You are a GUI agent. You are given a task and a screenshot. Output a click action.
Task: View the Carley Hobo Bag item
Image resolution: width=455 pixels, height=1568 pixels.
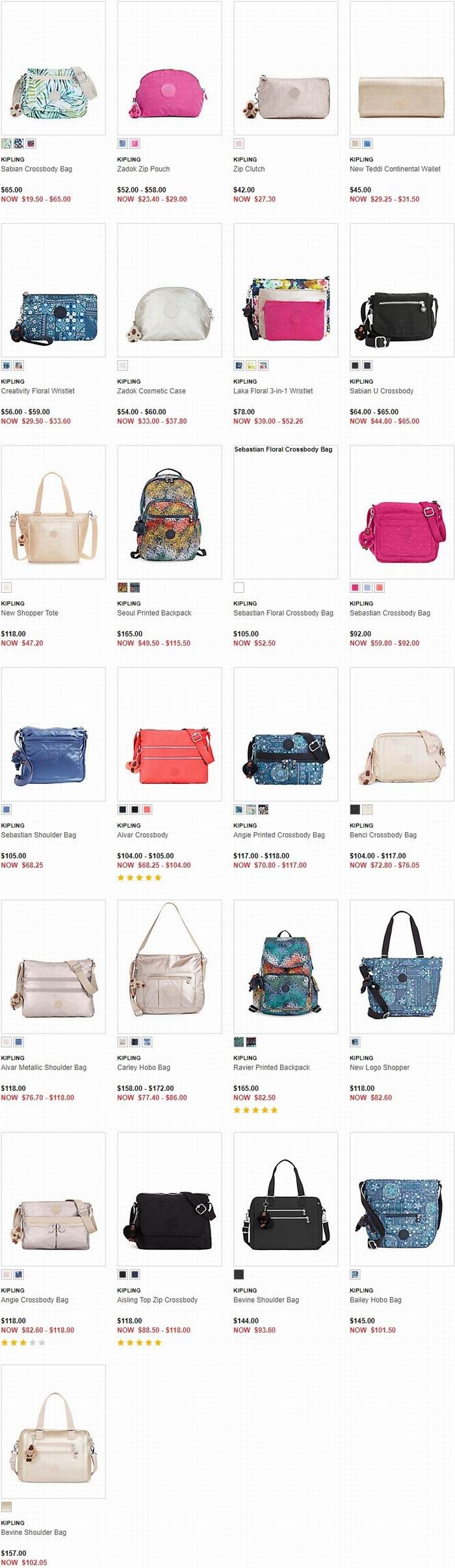169,967
